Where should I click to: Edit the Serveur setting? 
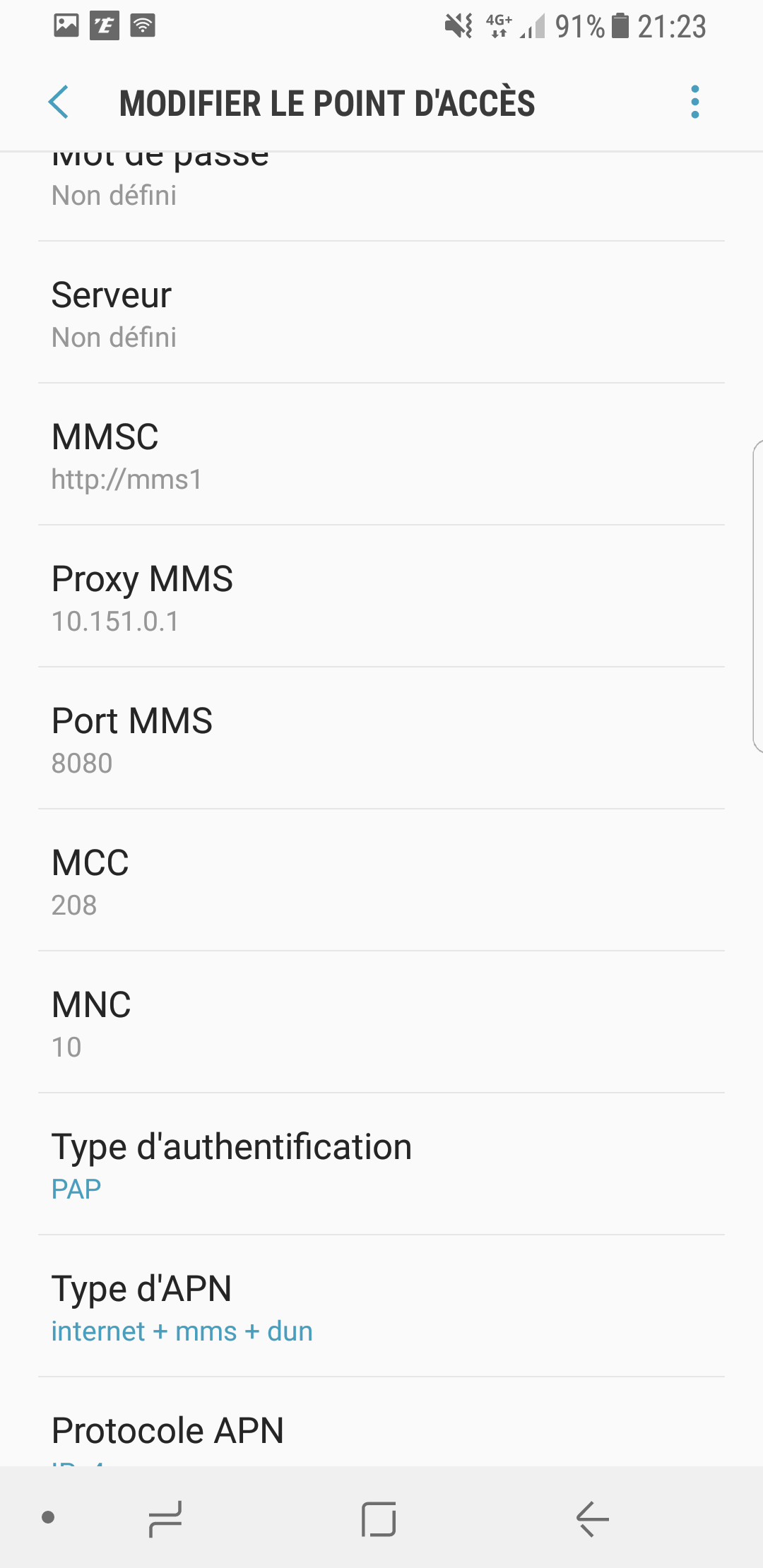tap(381, 313)
